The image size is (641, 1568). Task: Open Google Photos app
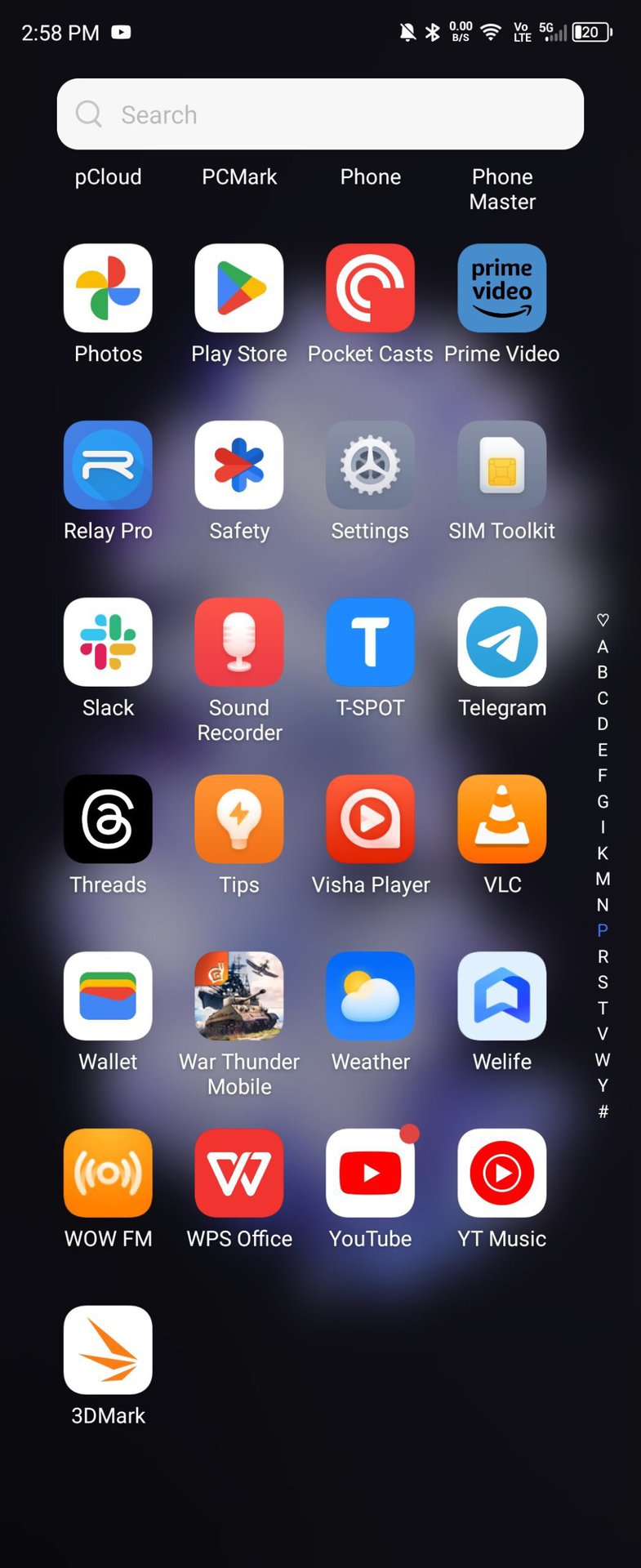click(x=108, y=288)
